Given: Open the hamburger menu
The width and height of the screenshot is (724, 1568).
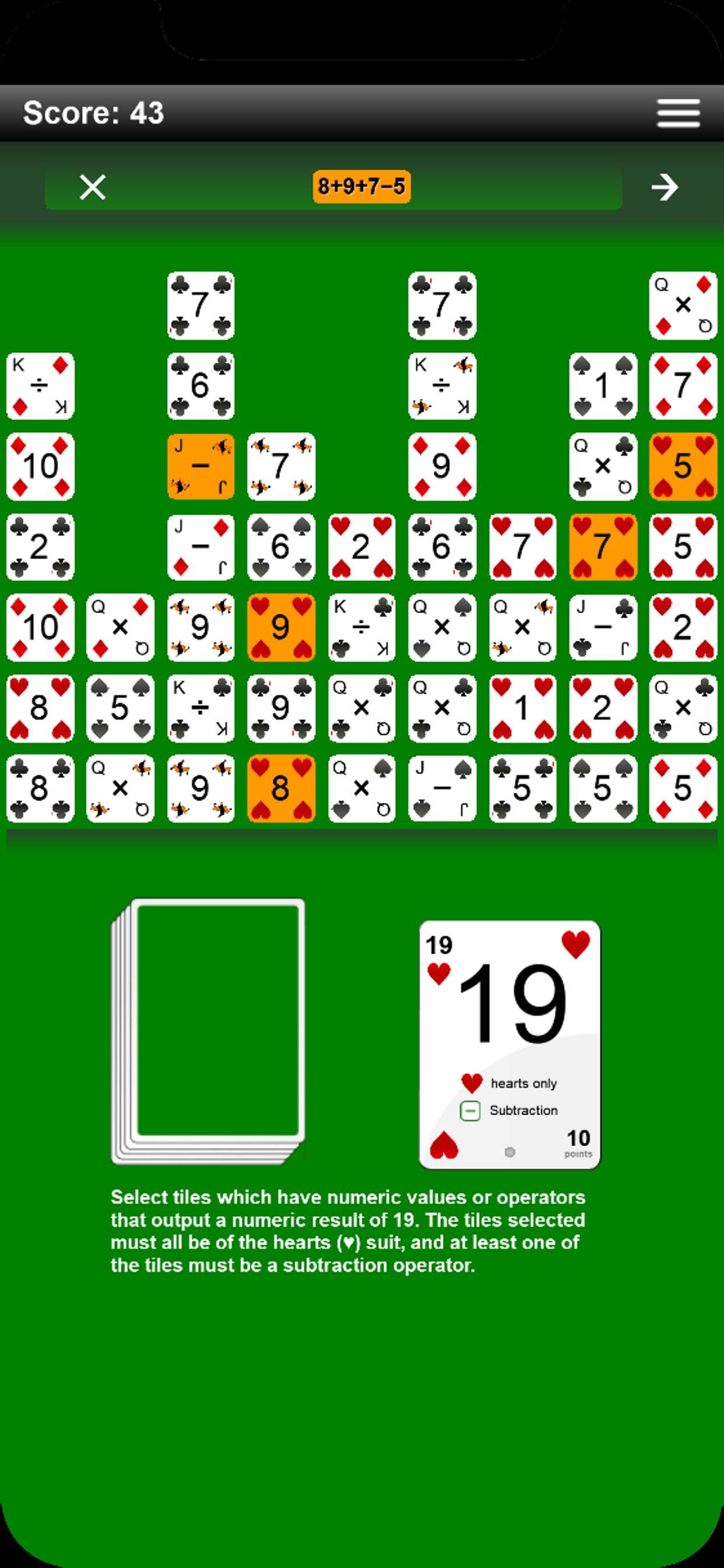Looking at the screenshot, I should pyautogui.click(x=679, y=113).
